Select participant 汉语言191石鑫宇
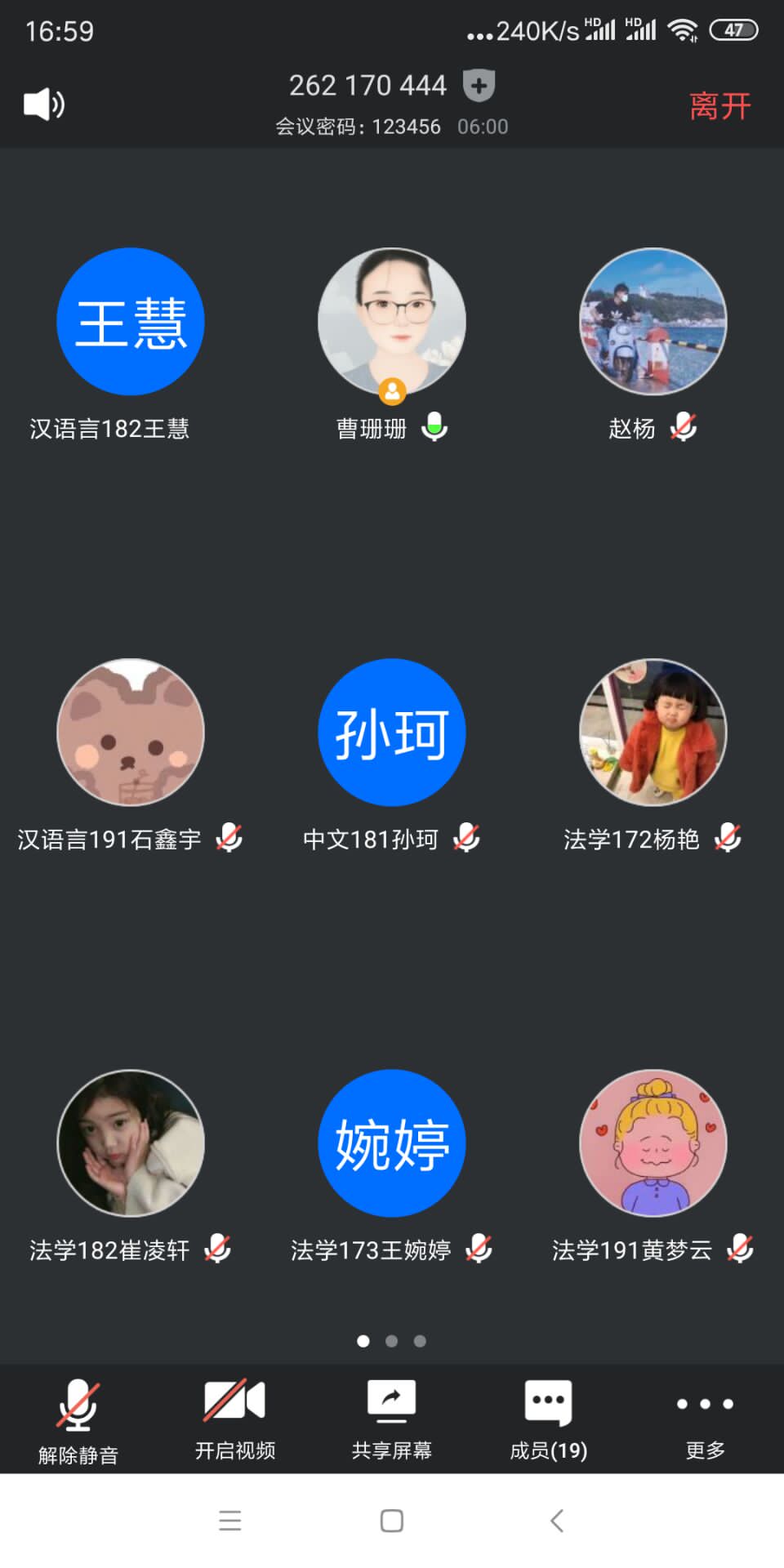The height and width of the screenshot is (1568, 784). pyautogui.click(x=131, y=733)
